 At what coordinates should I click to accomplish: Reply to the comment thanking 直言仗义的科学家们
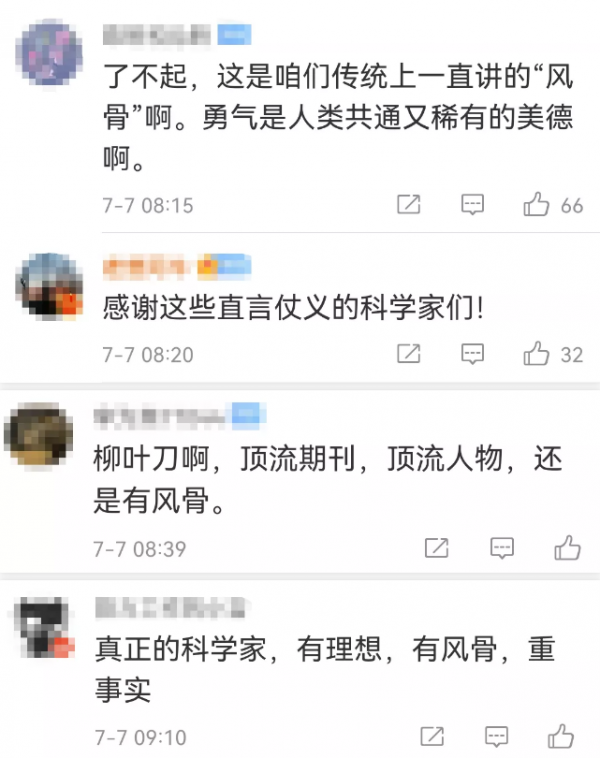[472, 354]
